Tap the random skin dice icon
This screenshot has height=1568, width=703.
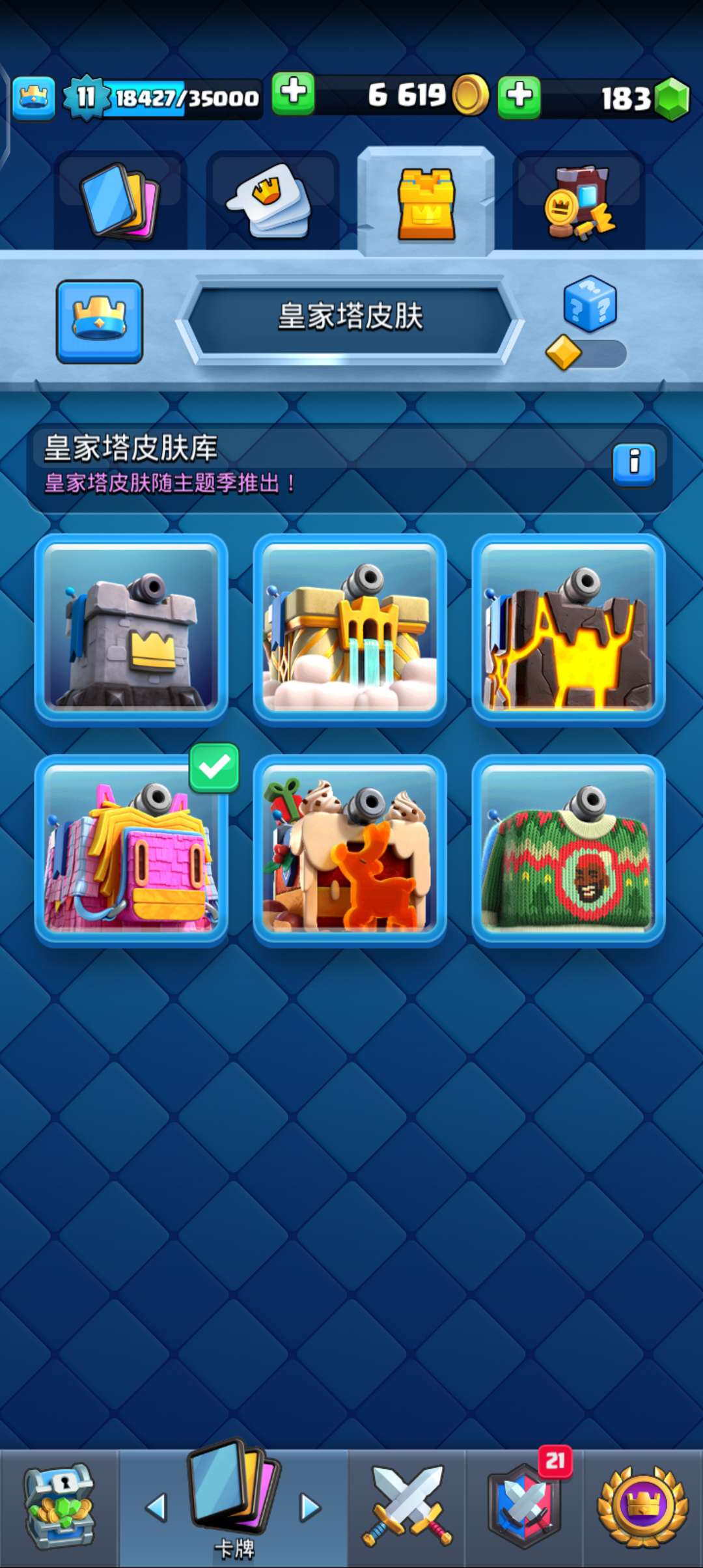(589, 304)
